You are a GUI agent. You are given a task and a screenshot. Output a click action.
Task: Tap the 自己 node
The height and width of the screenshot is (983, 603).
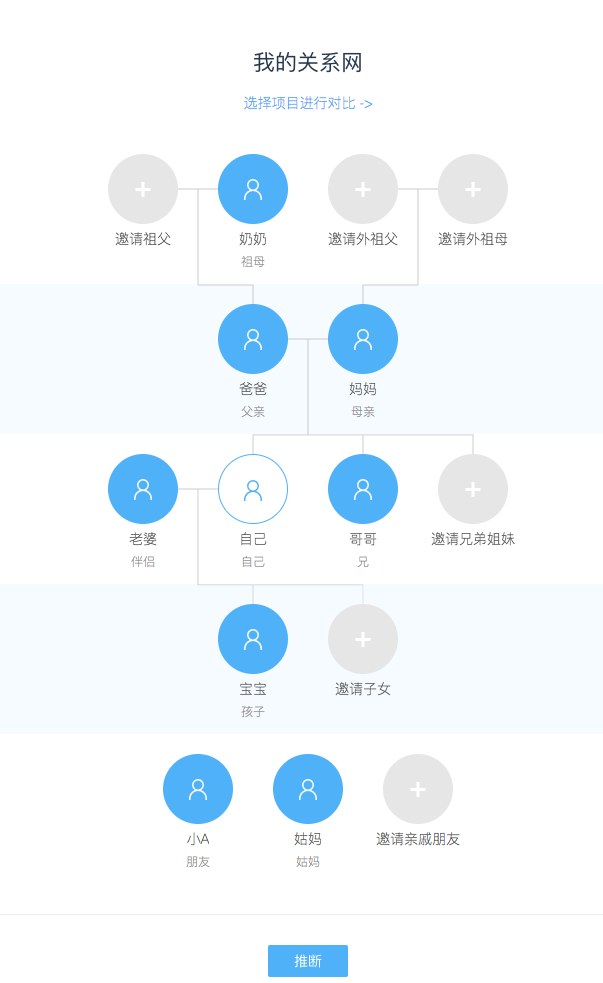(253, 488)
